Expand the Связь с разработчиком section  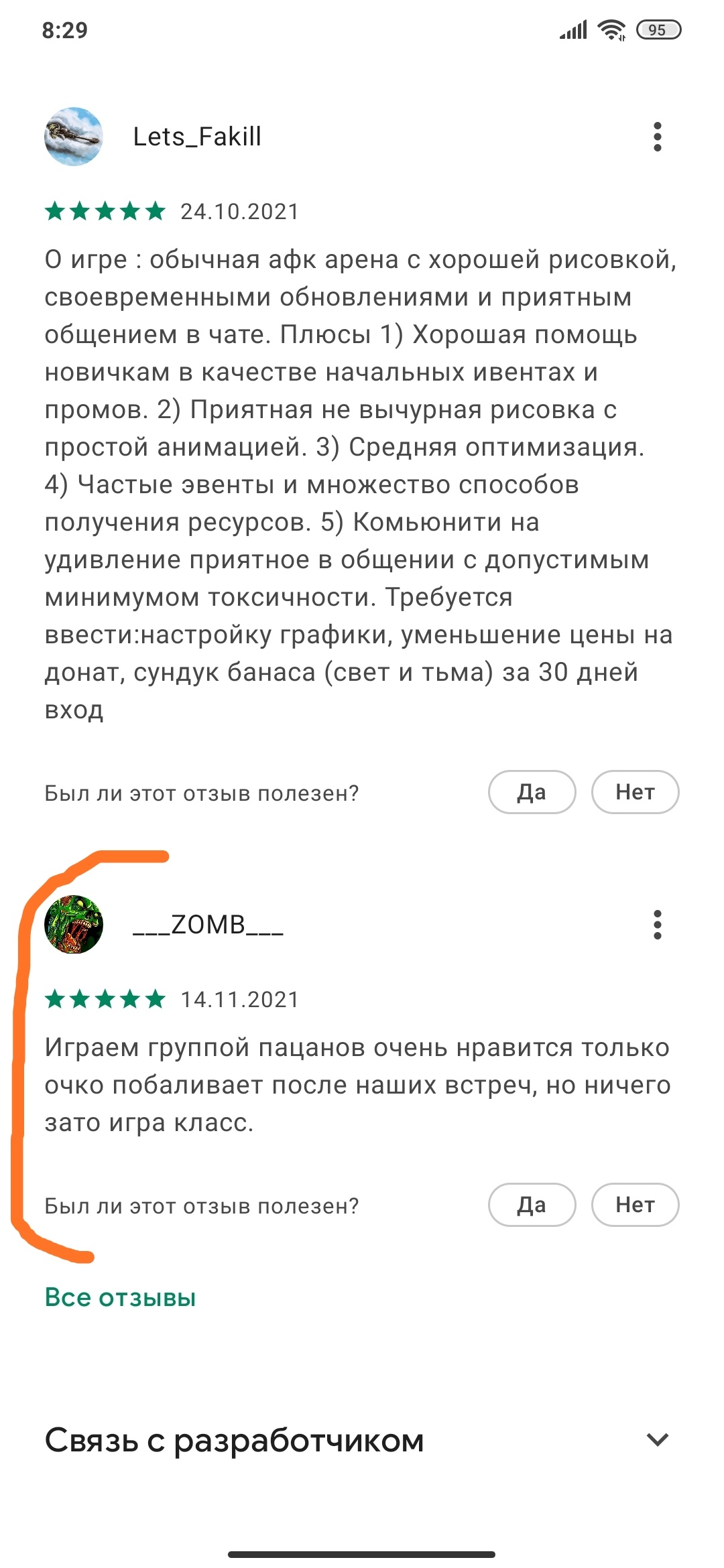tap(657, 1439)
